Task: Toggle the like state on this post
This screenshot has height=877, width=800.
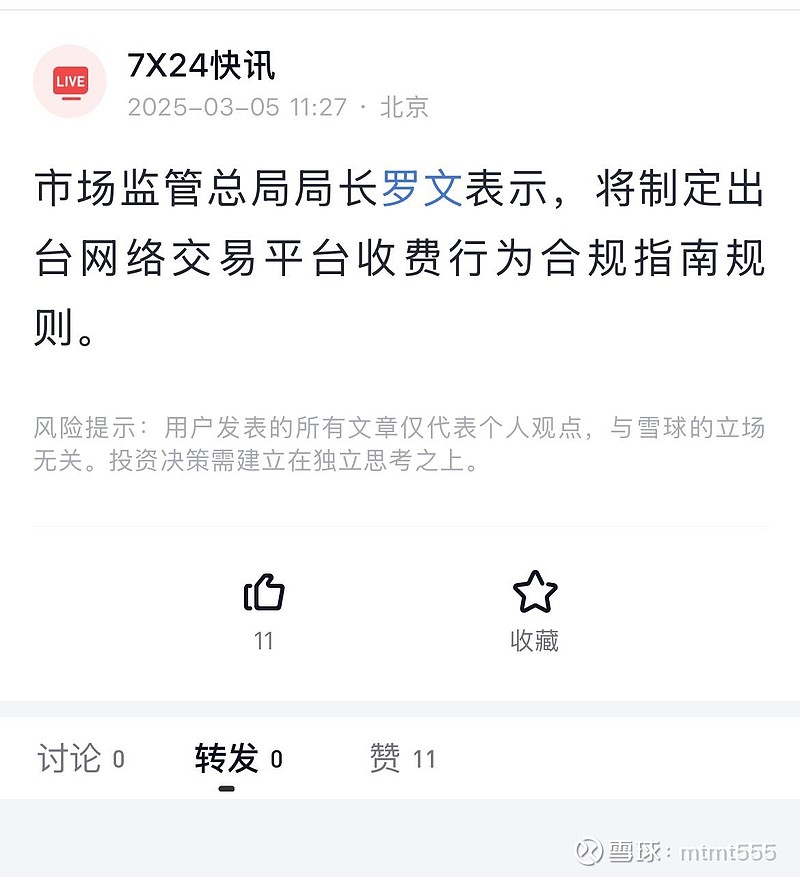Action: 264,594
